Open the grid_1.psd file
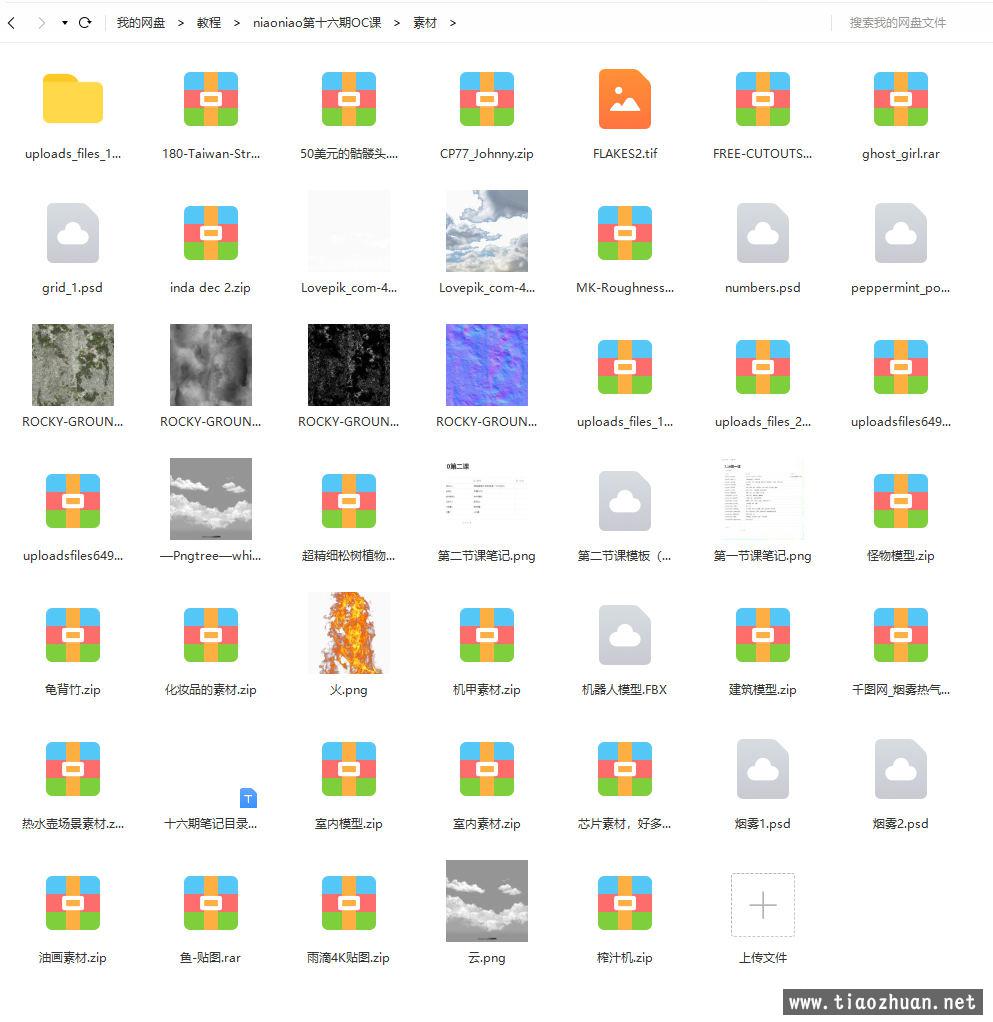993x1022 pixels. [73, 235]
